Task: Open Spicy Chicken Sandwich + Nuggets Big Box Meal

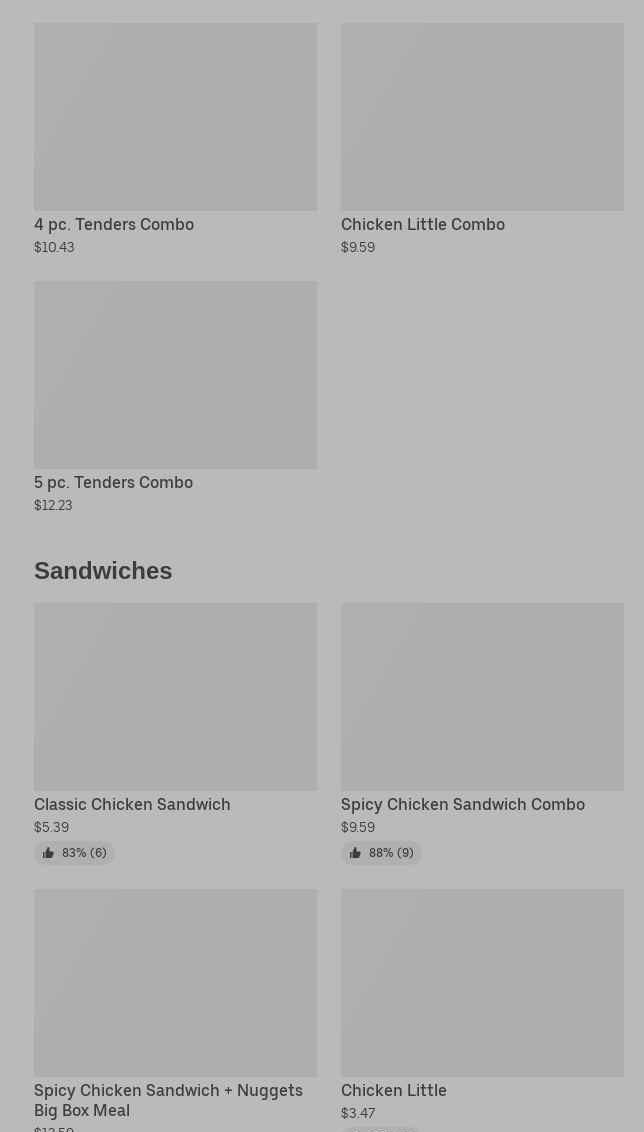Action: tap(175, 1010)
